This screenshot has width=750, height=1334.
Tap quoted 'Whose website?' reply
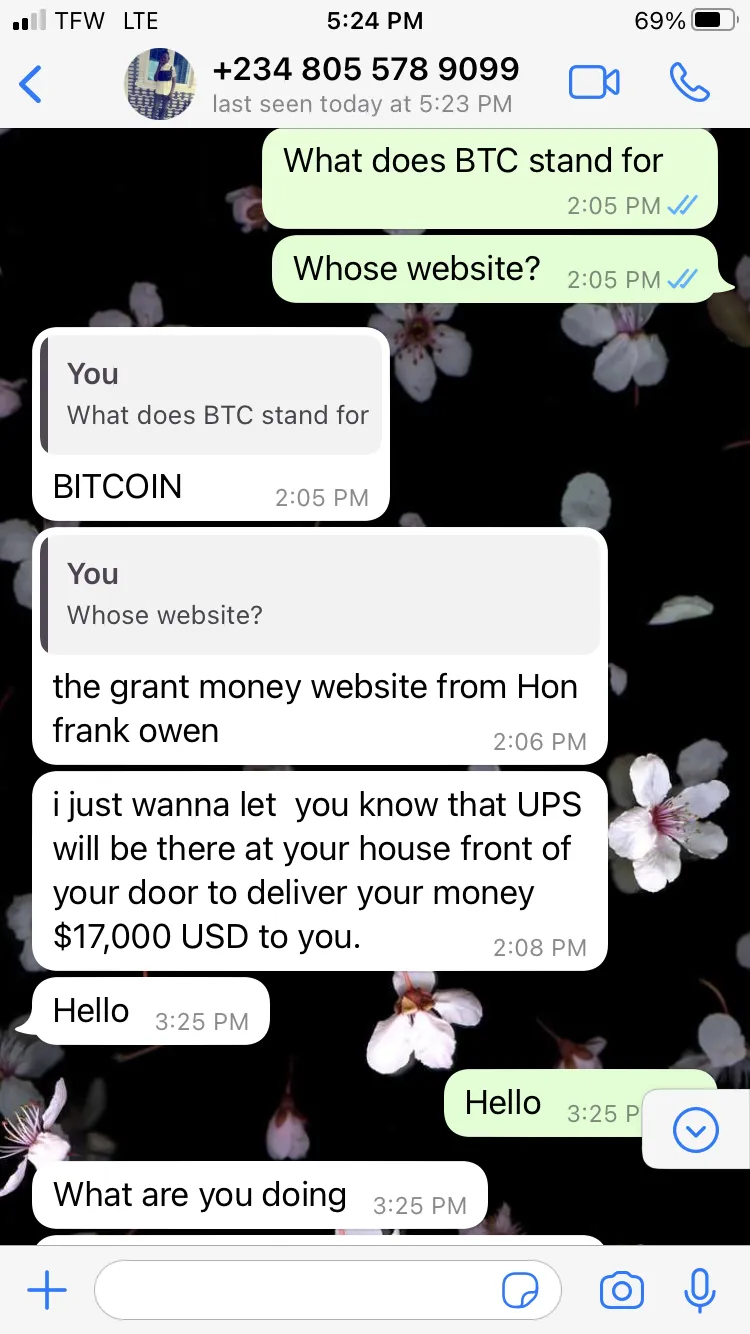[x=320, y=594]
